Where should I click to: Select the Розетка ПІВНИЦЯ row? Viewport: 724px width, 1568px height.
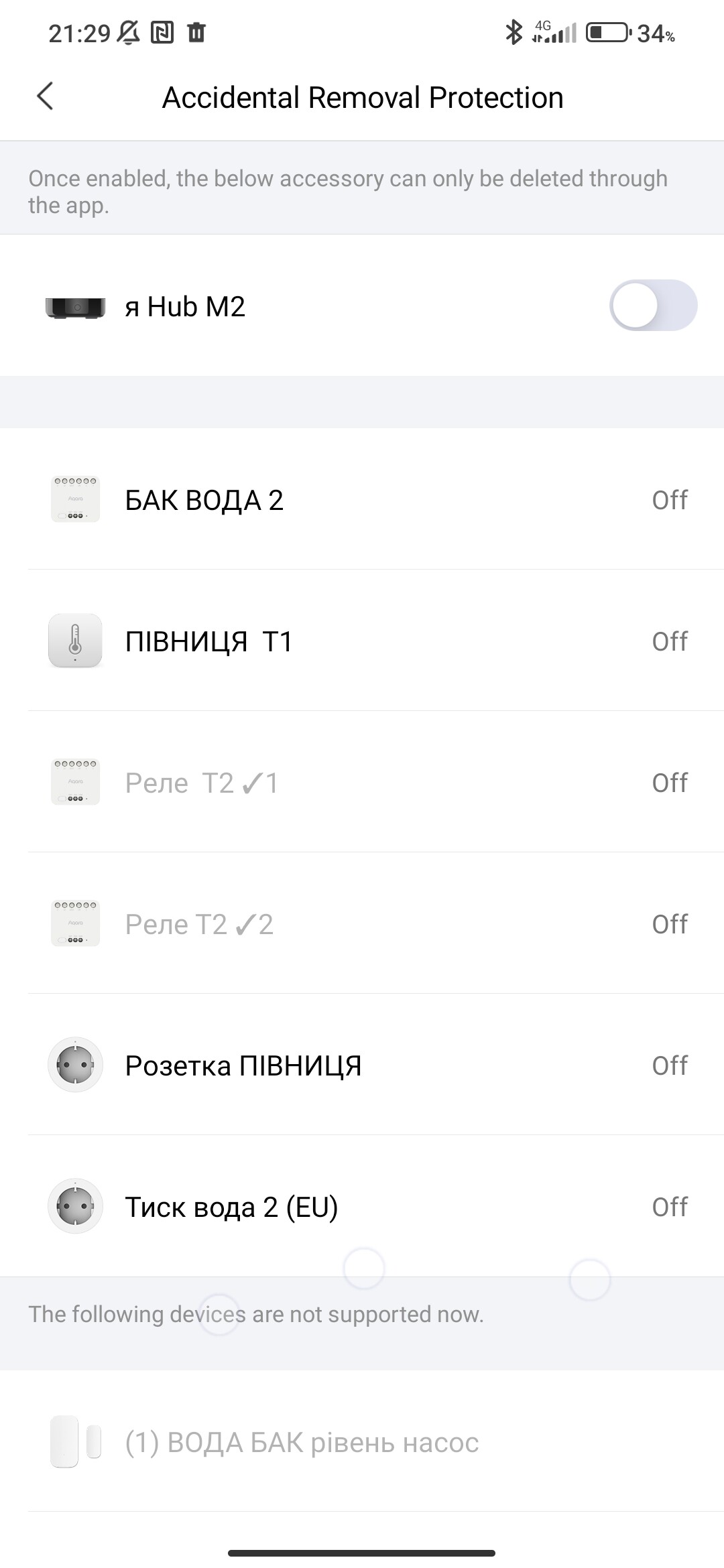362,1065
